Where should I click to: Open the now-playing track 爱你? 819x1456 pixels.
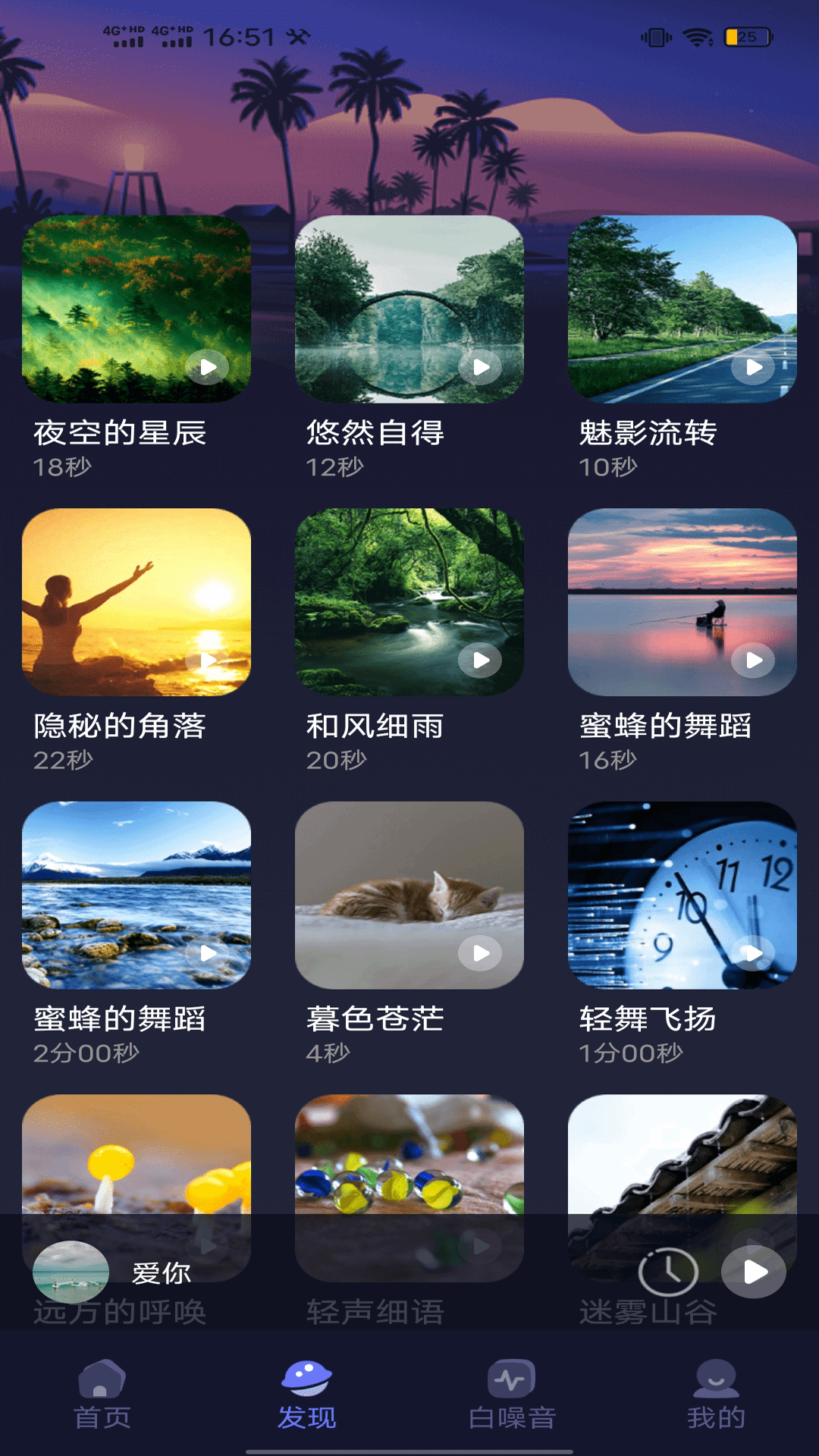(161, 1272)
